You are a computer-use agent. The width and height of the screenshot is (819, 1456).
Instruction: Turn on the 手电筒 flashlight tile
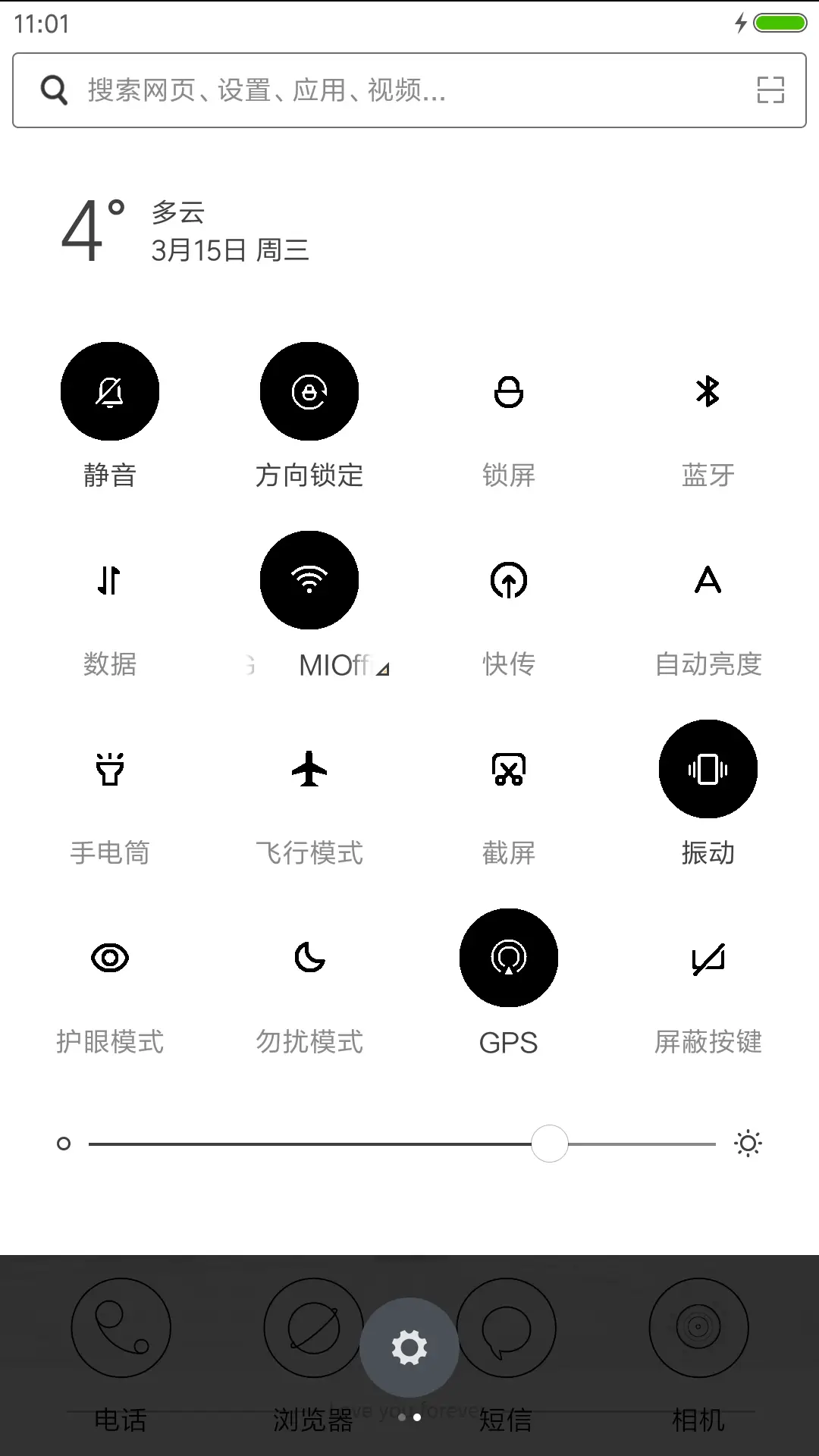pos(110,769)
